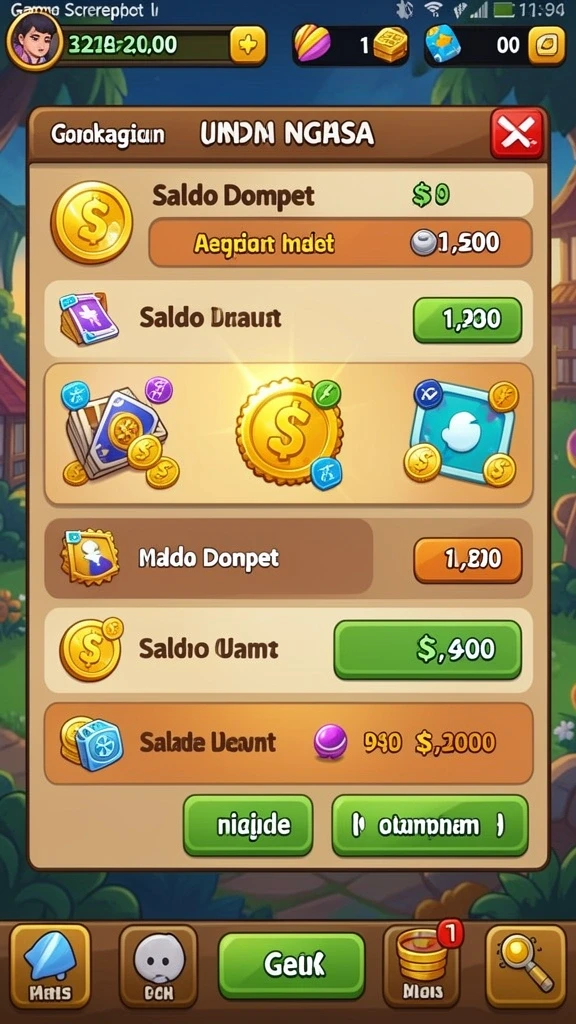Close the wallet dialog with the red X
Image resolution: width=576 pixels, height=1024 pixels.
coord(517,134)
